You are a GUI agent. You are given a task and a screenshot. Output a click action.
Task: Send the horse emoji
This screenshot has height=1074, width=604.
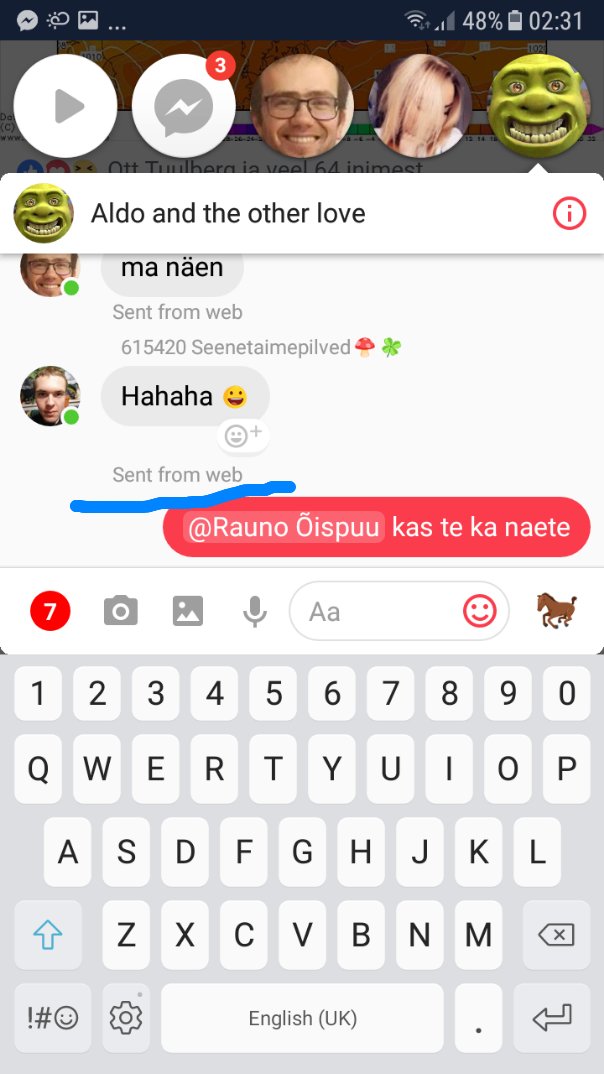pyautogui.click(x=557, y=610)
